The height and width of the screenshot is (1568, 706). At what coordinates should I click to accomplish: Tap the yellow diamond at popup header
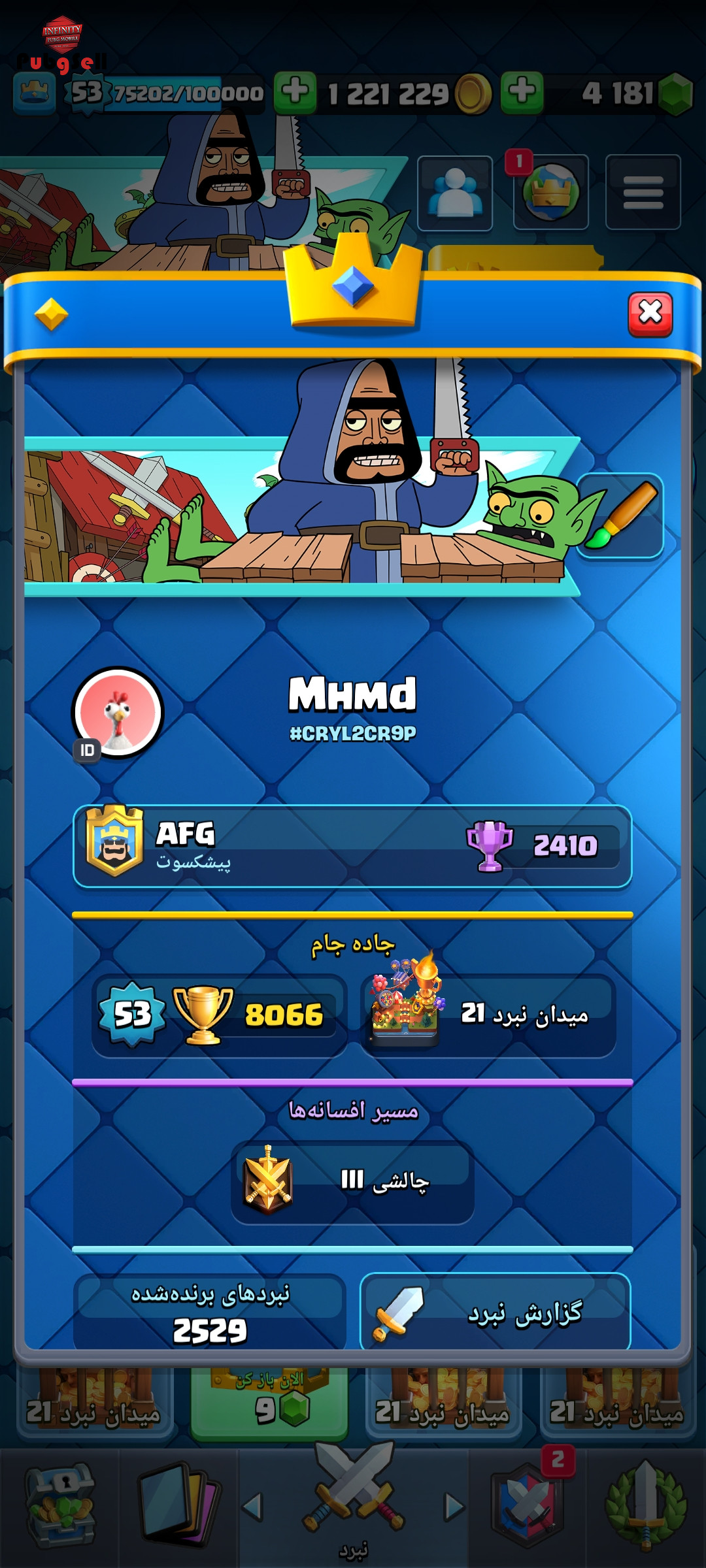tap(51, 315)
